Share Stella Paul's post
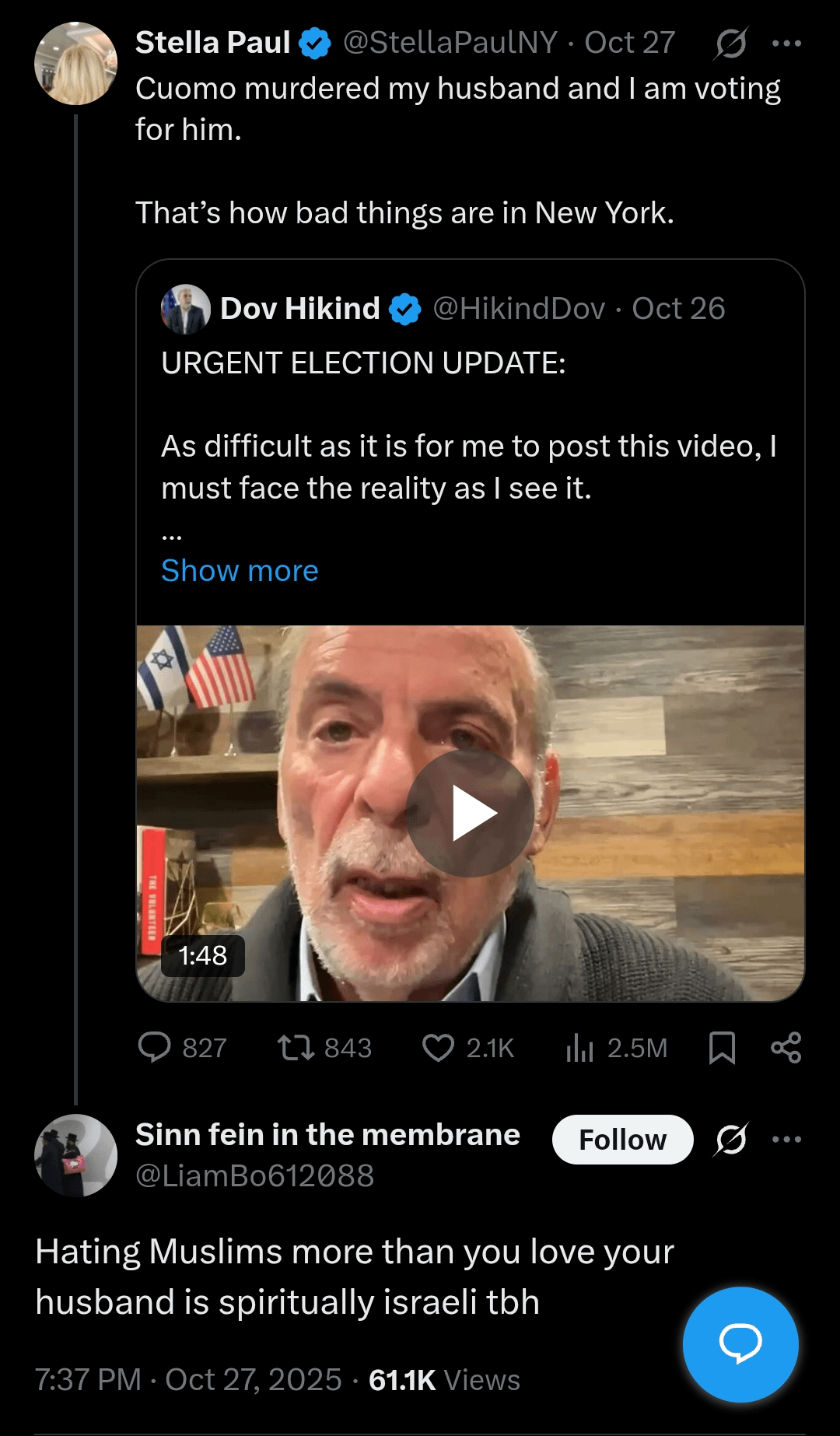 coord(786,1047)
